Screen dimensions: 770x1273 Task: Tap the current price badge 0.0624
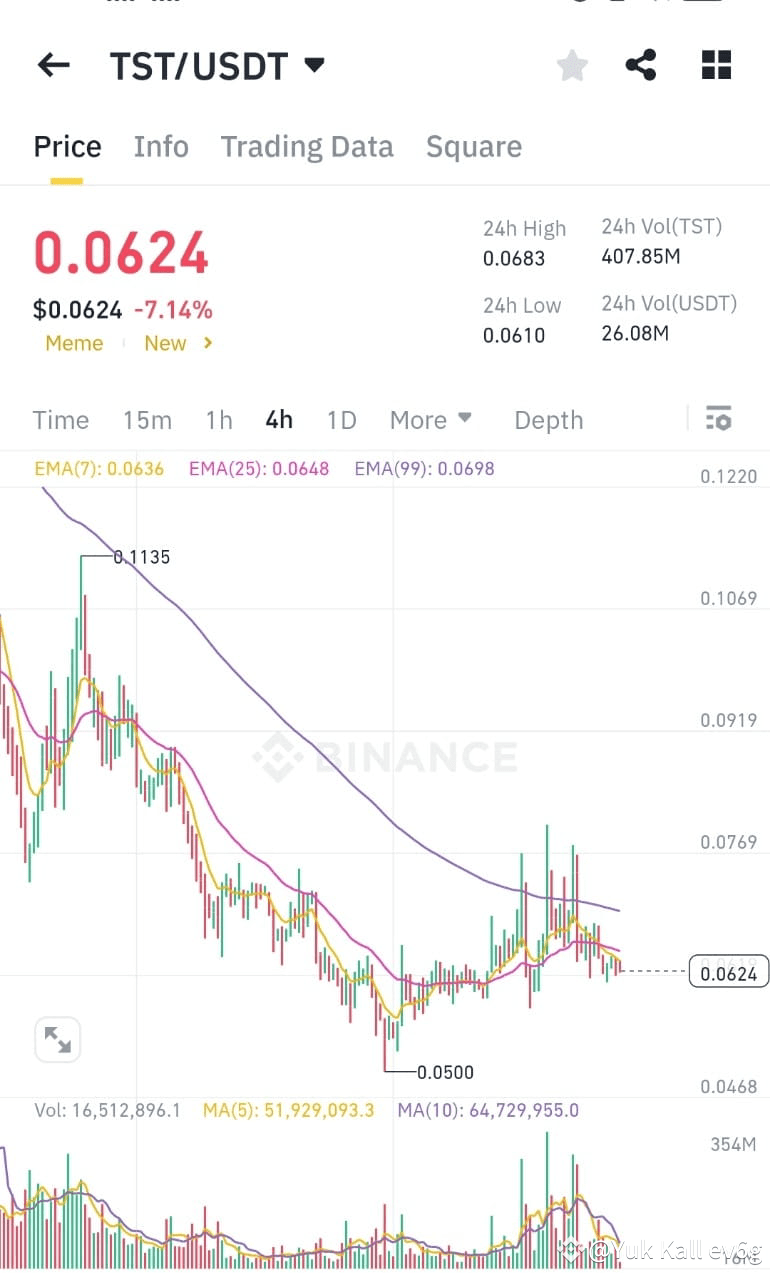coord(728,970)
